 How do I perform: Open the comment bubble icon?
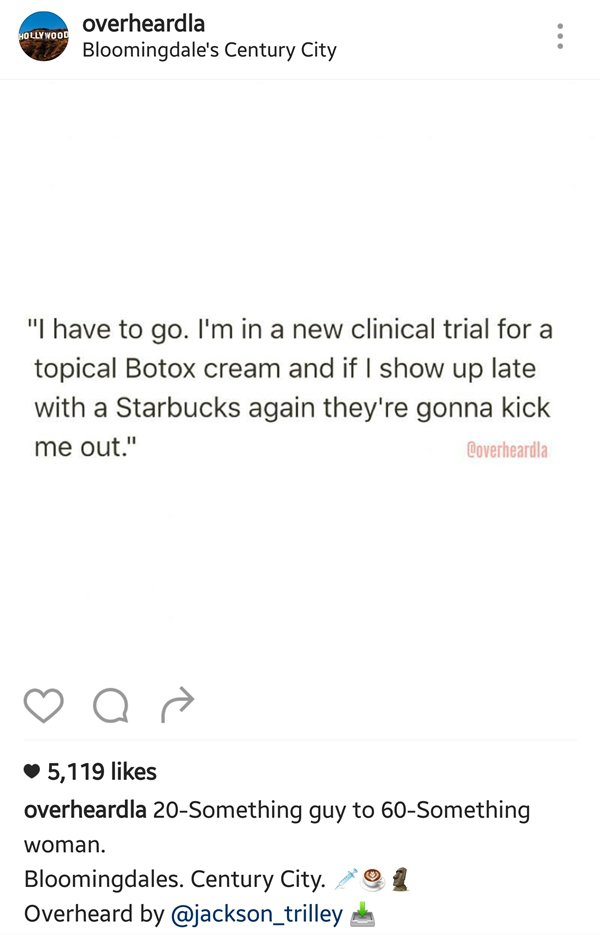tap(110, 706)
